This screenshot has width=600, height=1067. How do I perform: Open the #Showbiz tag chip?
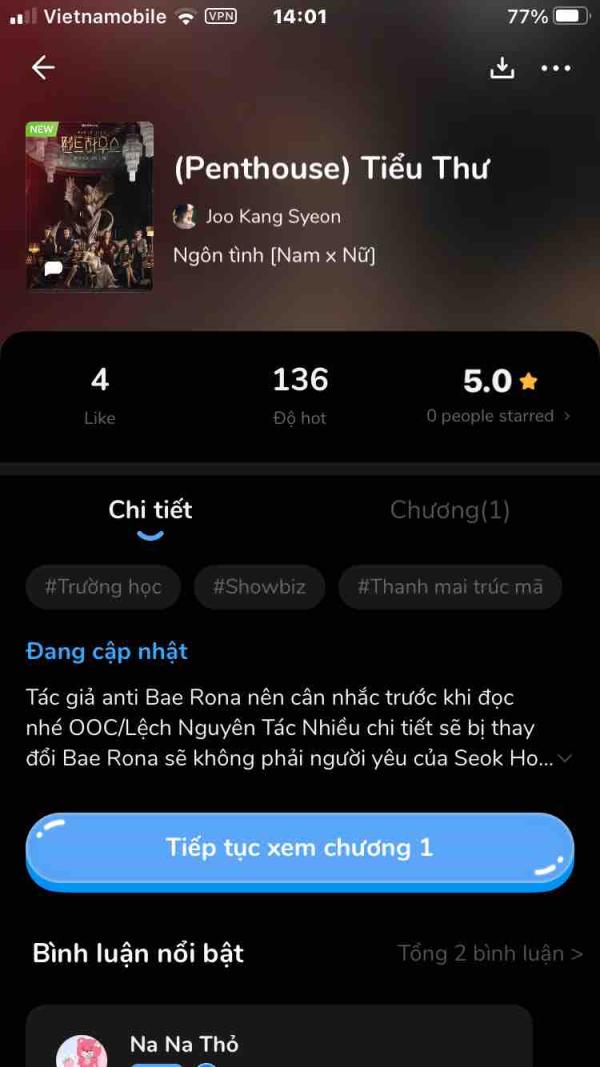[259, 587]
